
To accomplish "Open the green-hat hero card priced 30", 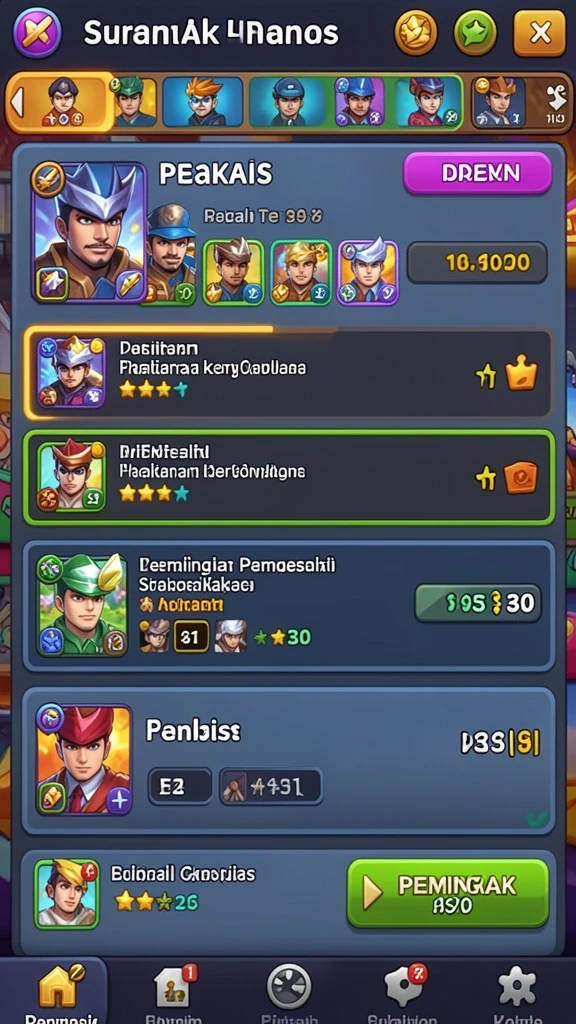I will pyautogui.click(x=289, y=605).
